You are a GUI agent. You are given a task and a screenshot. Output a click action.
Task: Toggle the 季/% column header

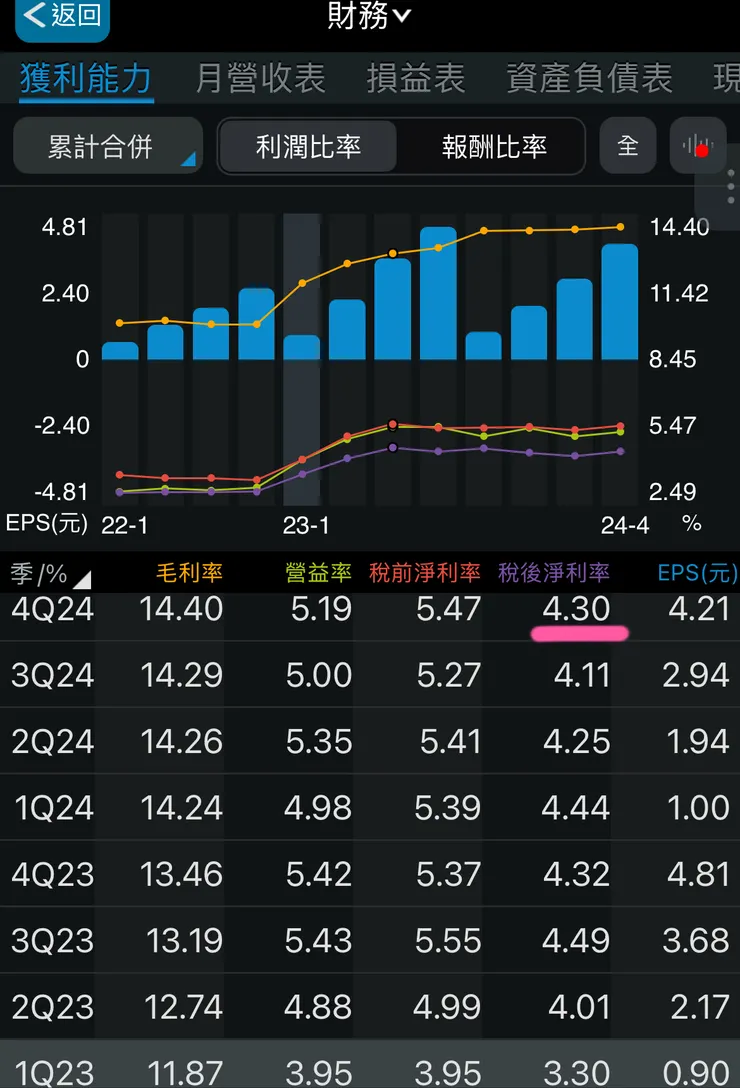[x=48, y=574]
